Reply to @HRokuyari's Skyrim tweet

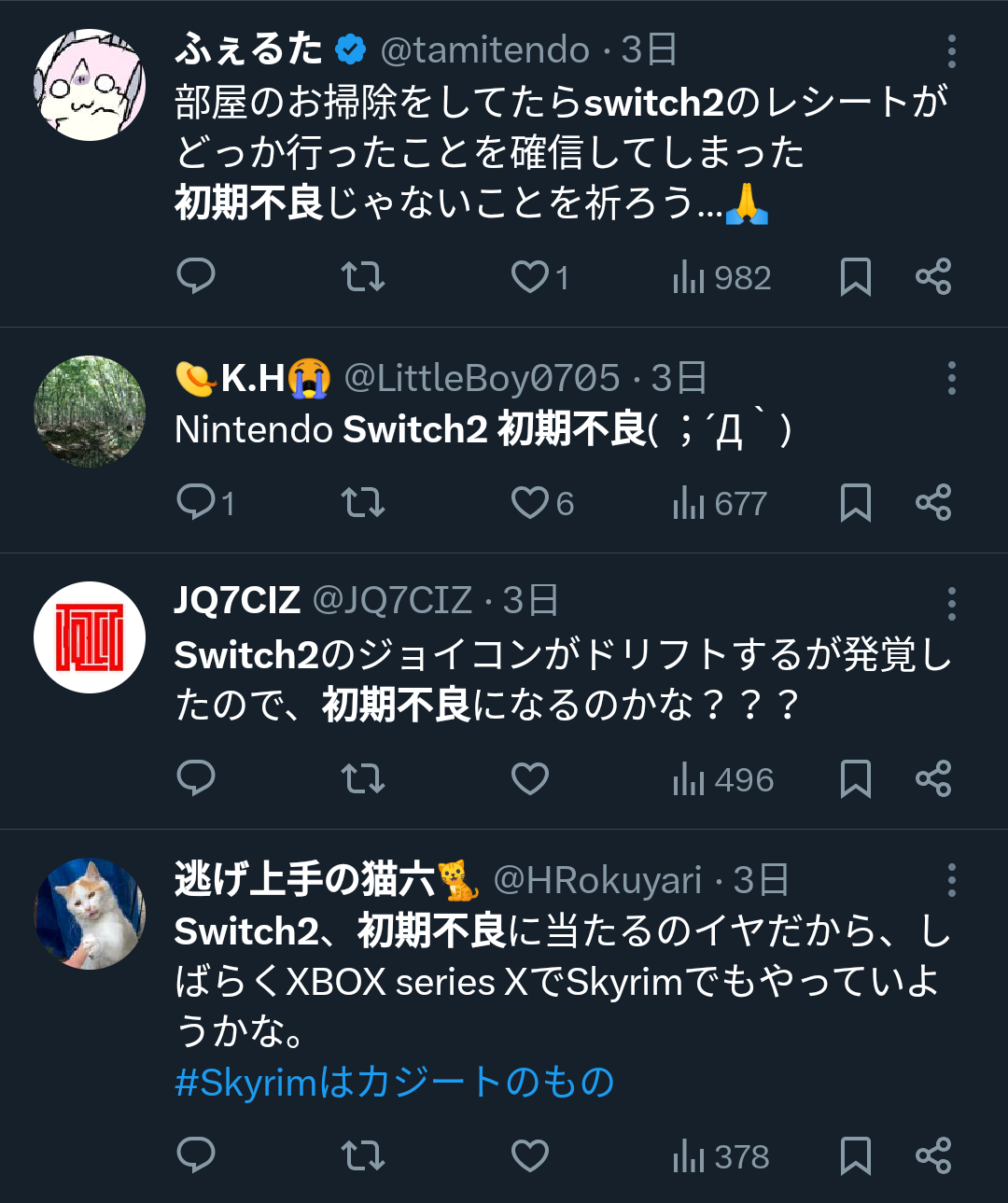(196, 1155)
